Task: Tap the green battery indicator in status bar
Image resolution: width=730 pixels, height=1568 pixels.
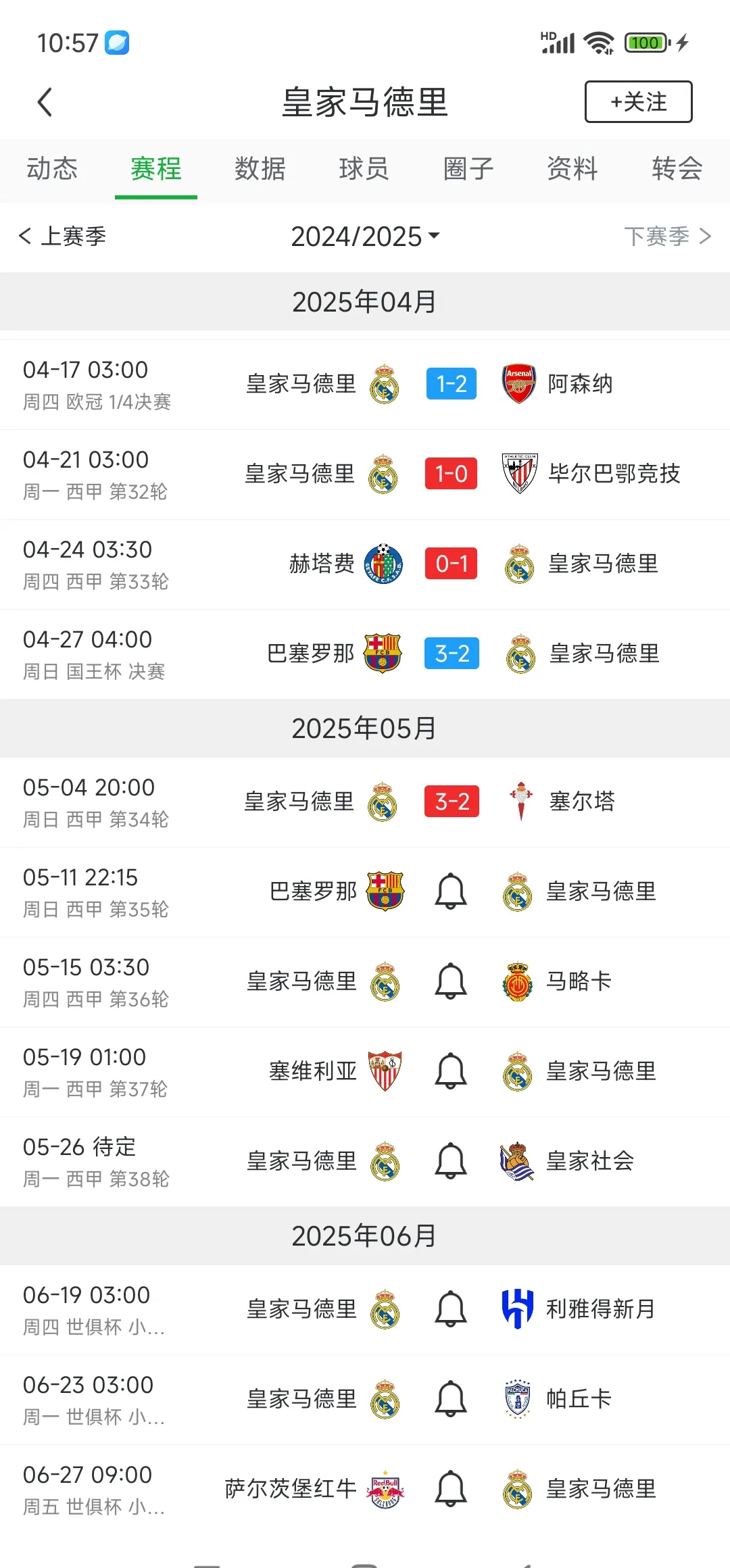Action: (645, 43)
